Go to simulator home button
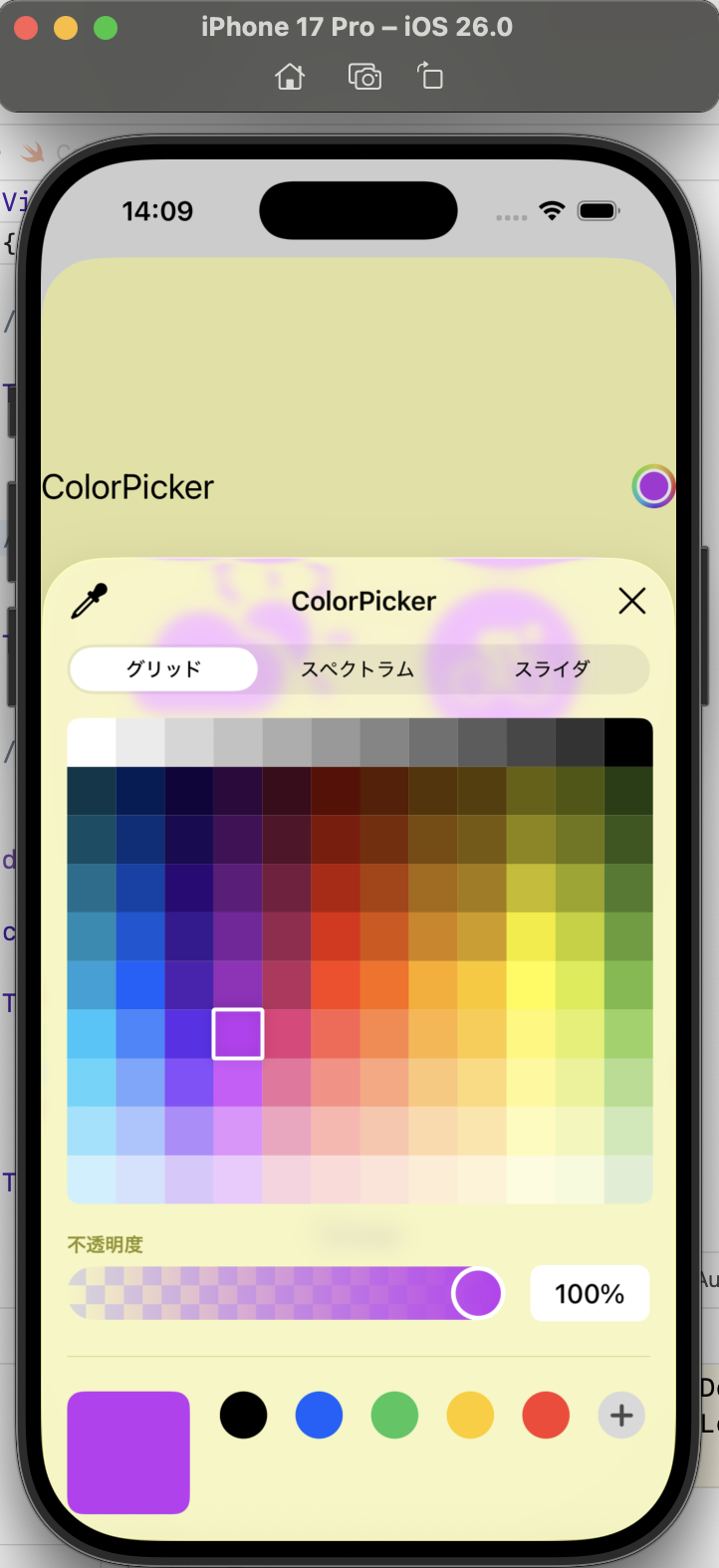This screenshot has width=719, height=1568. [x=290, y=77]
